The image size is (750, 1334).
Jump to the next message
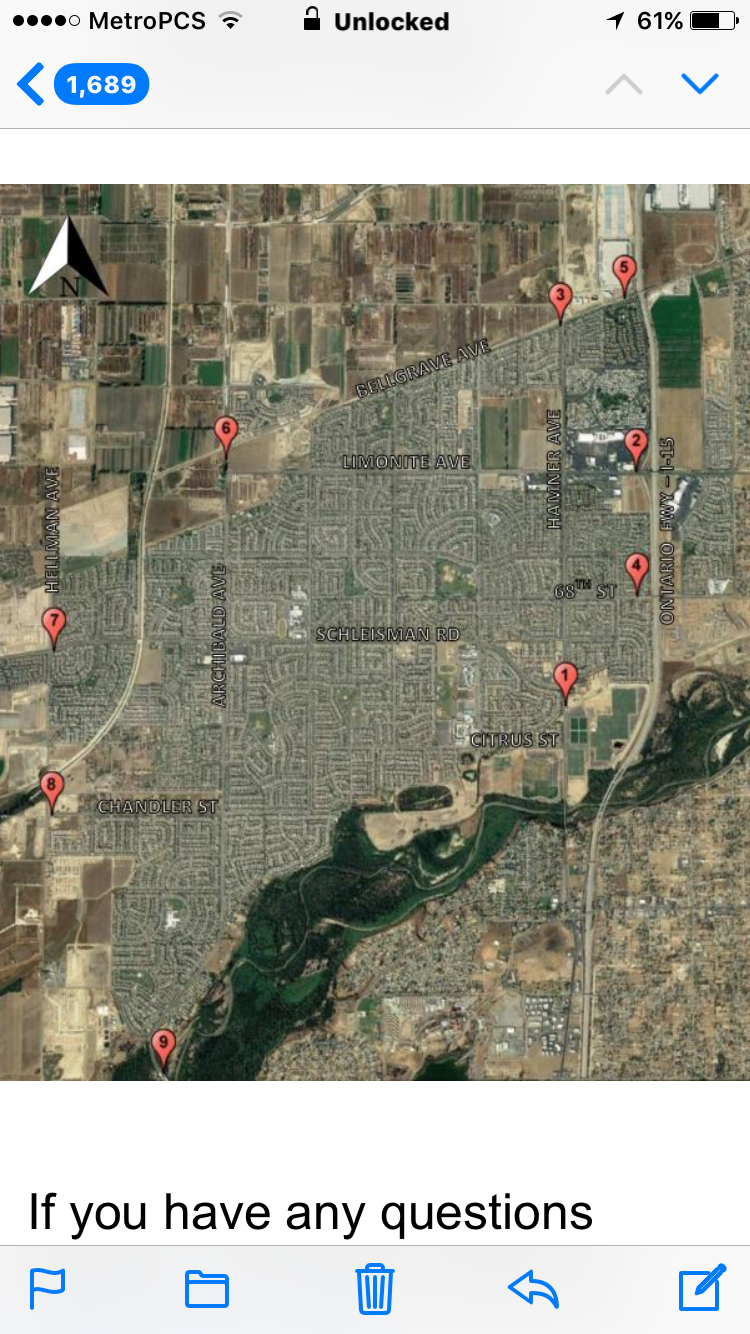point(699,84)
